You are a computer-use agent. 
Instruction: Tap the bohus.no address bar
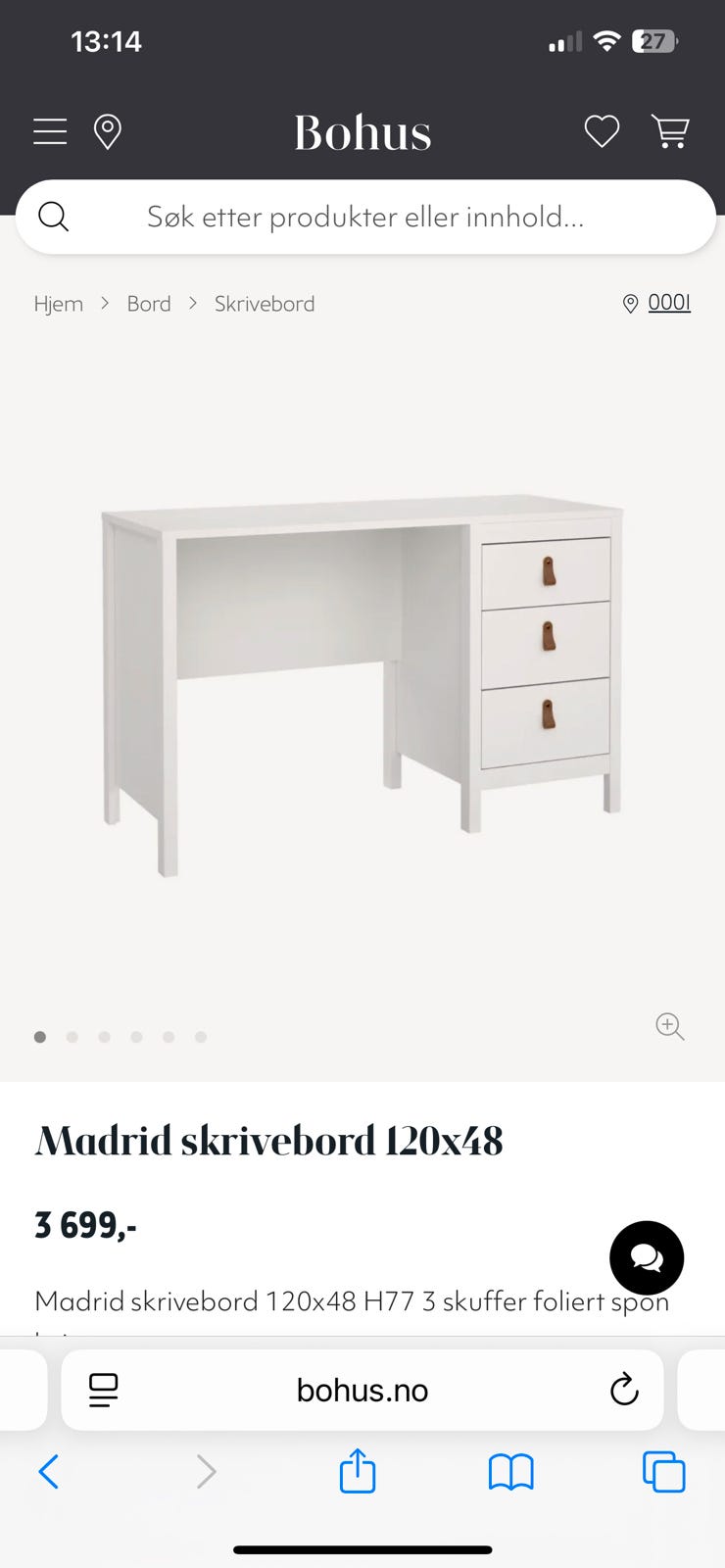click(x=362, y=1390)
